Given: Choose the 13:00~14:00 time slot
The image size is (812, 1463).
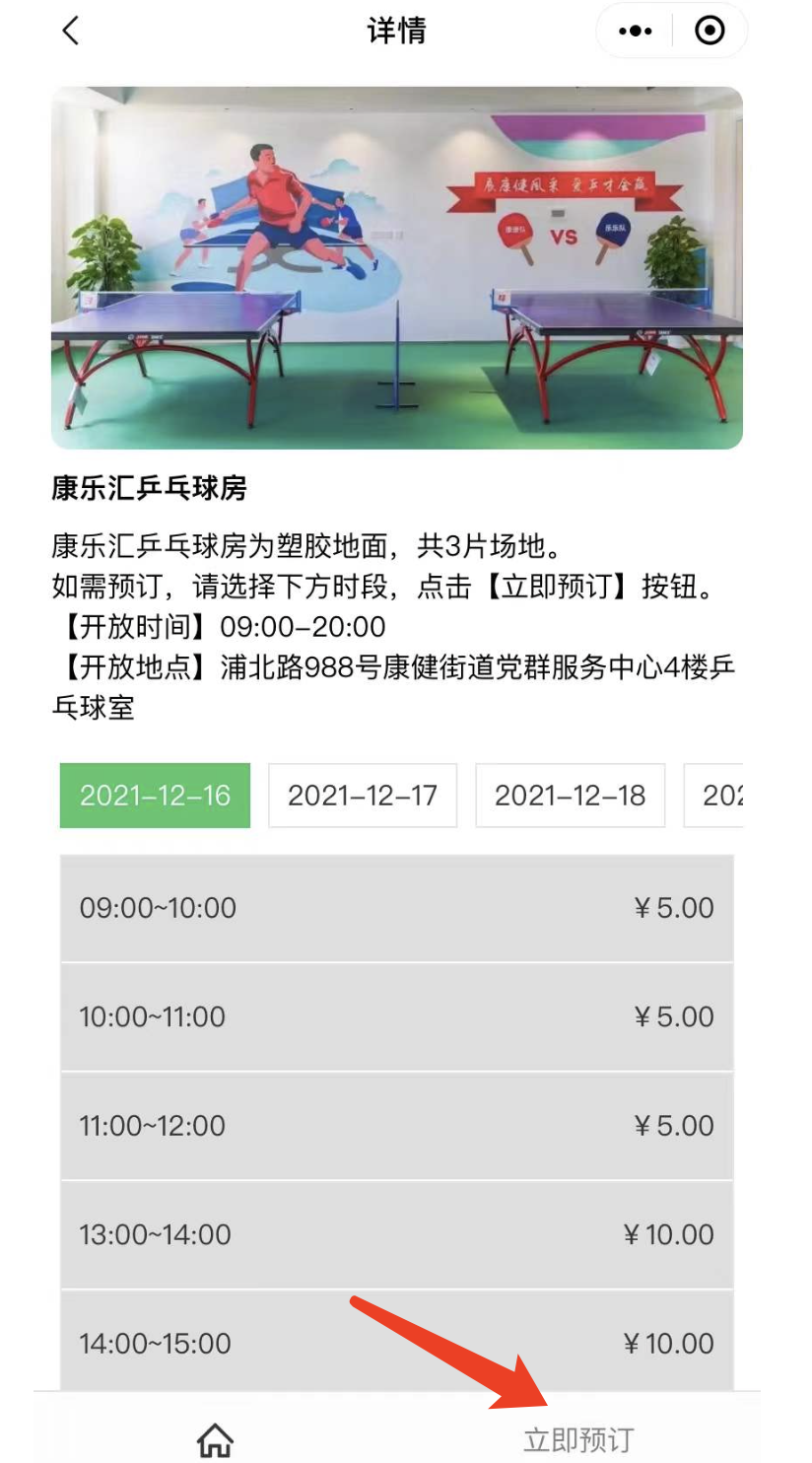Looking at the screenshot, I should click(x=396, y=1234).
